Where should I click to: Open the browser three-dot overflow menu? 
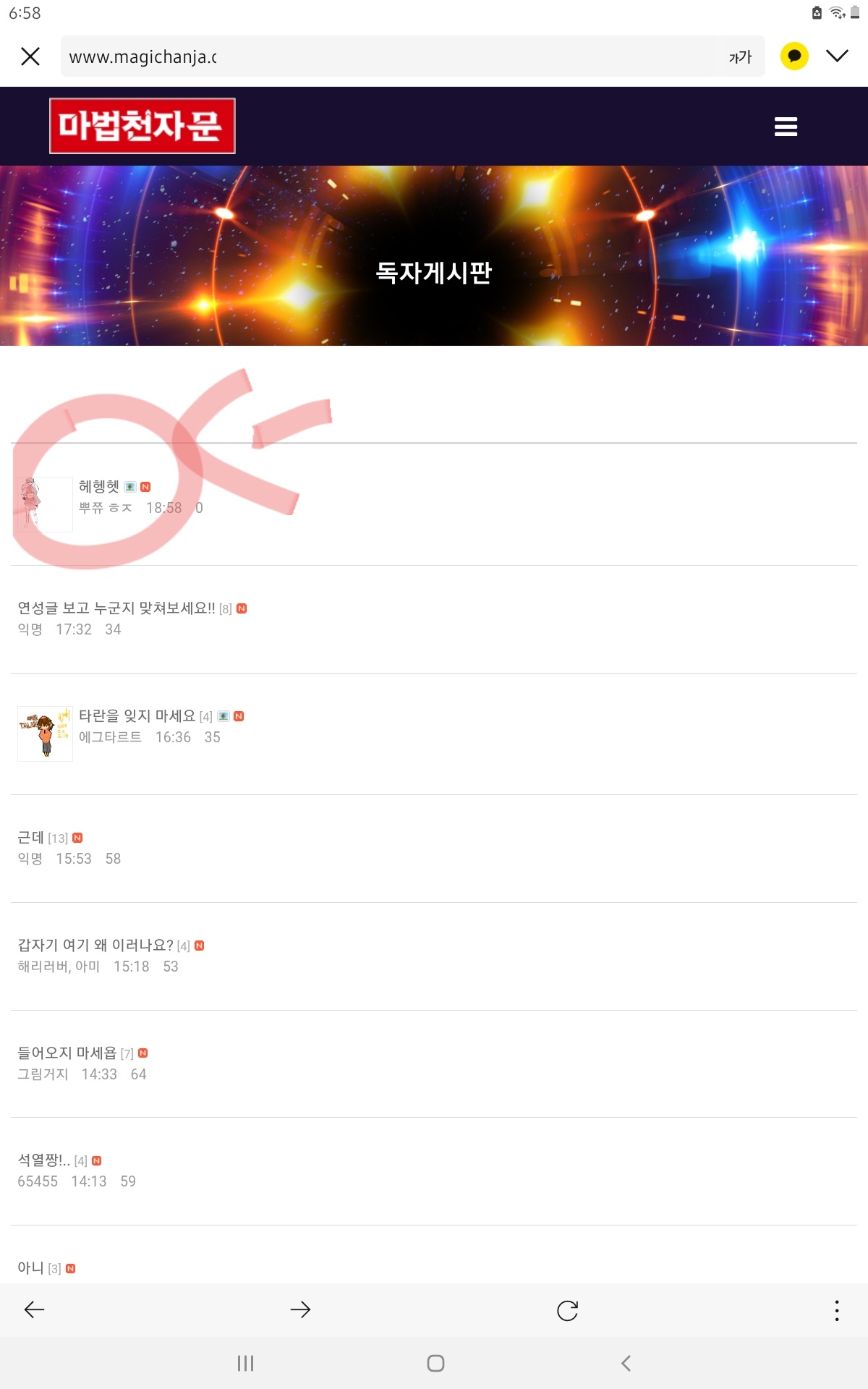[x=837, y=1310]
